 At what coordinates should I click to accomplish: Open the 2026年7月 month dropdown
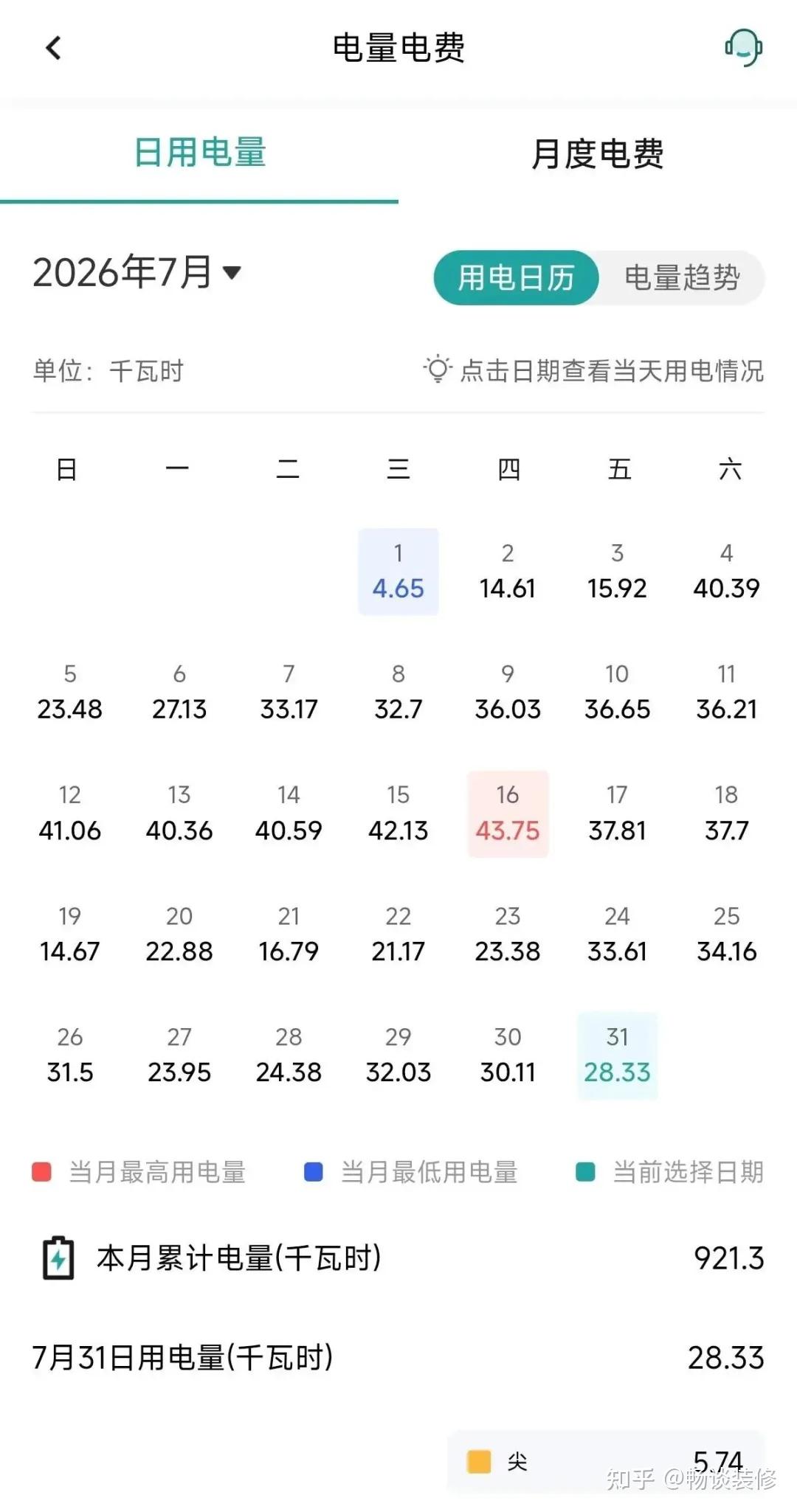pos(137,272)
